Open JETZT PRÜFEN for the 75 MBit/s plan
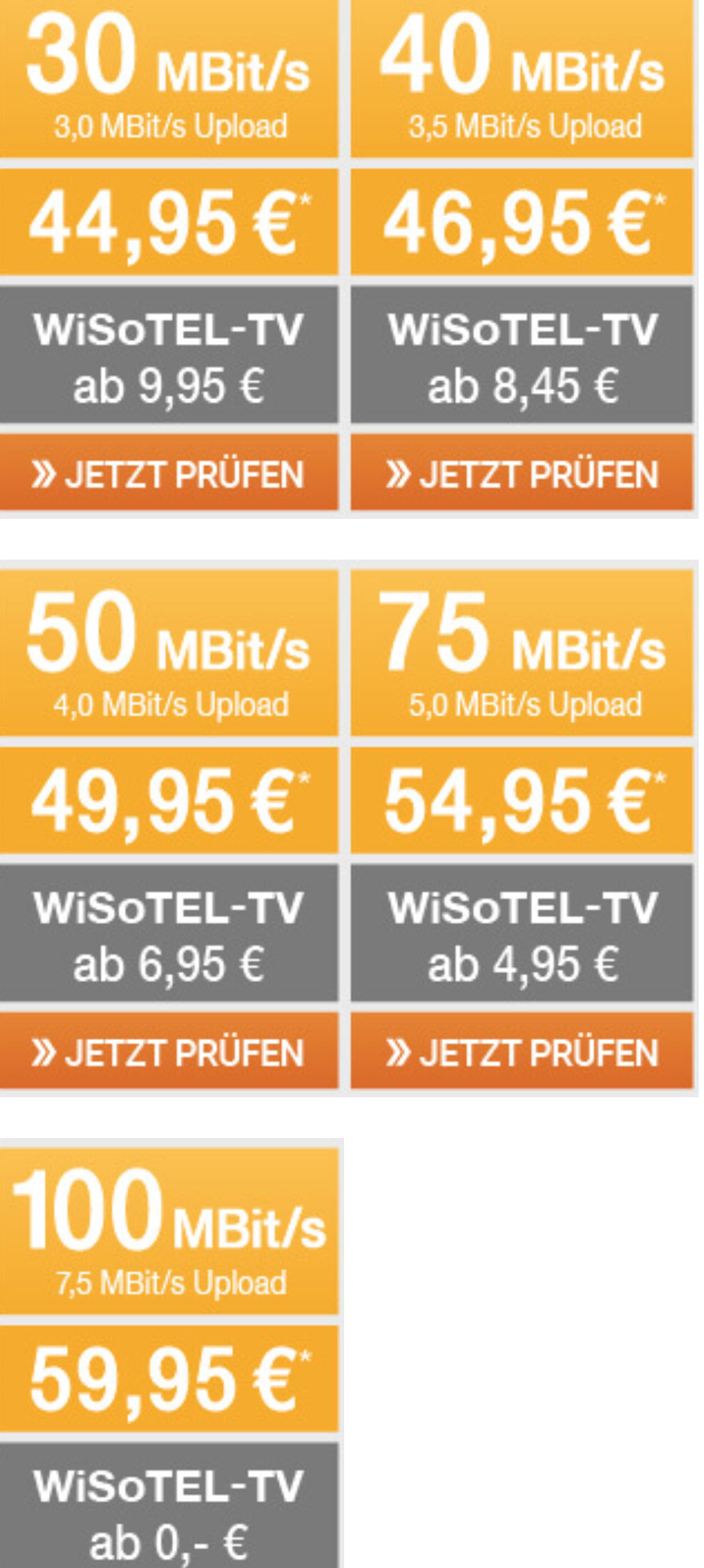This screenshot has width=704, height=1568. (x=522, y=1052)
